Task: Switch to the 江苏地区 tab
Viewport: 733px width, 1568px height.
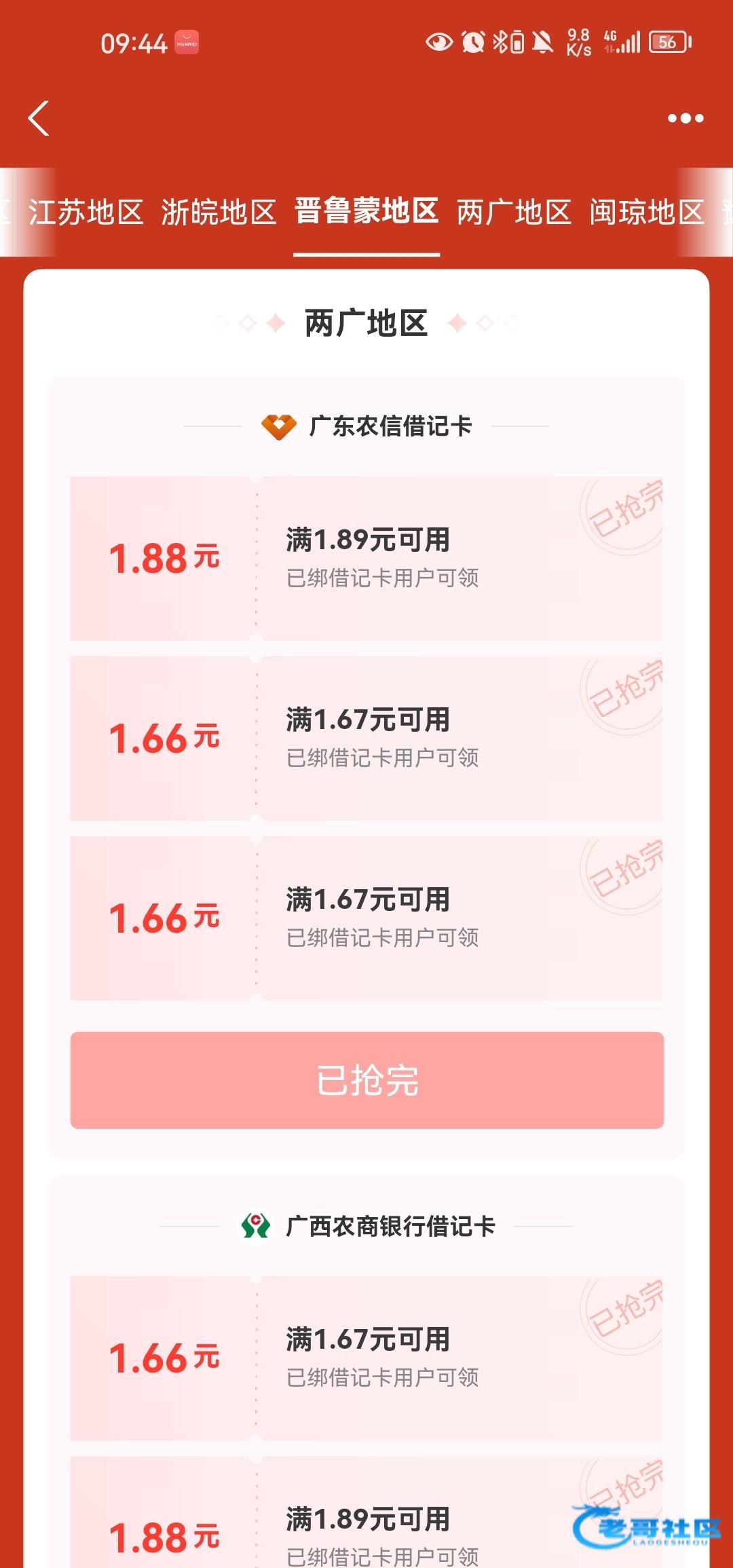Action: [x=86, y=212]
